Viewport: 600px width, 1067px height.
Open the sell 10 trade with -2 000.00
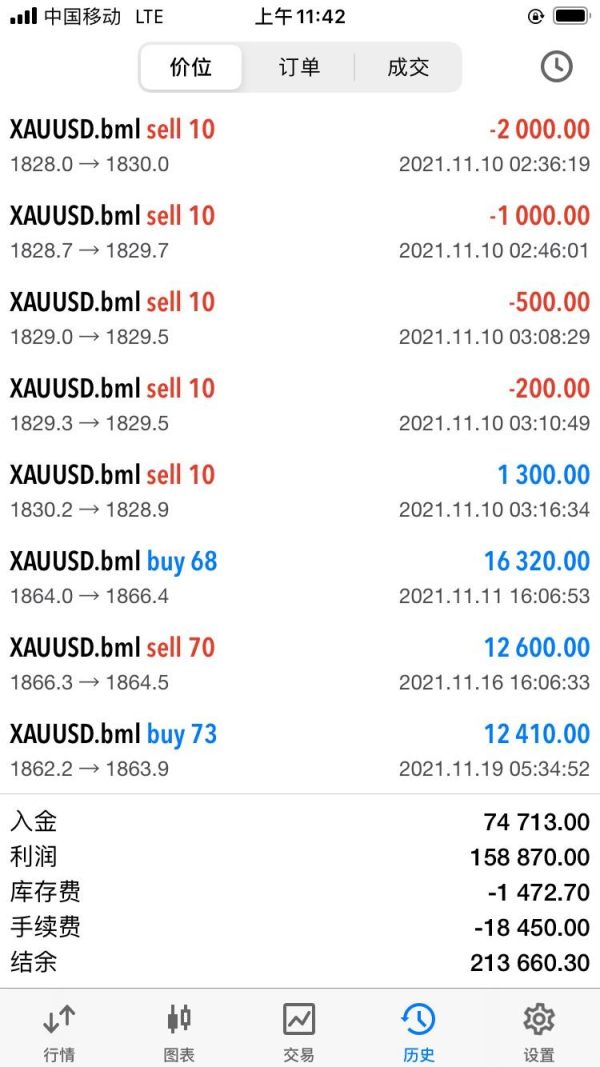coord(300,146)
